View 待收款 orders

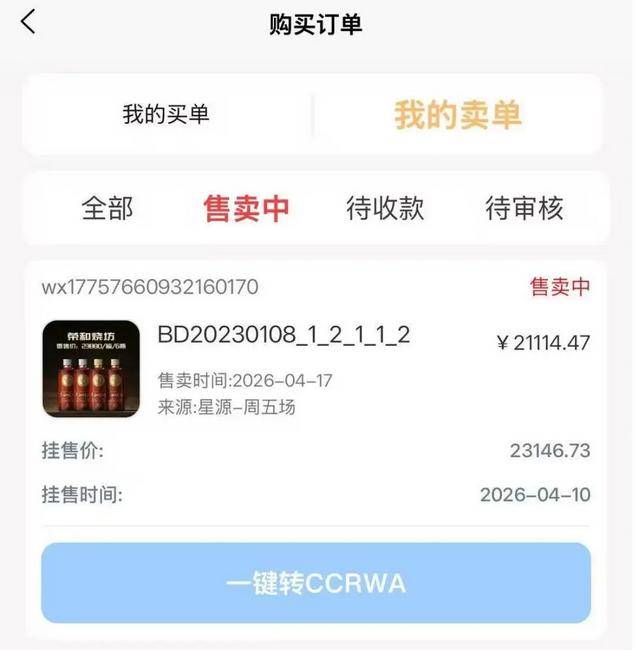[x=385, y=208]
